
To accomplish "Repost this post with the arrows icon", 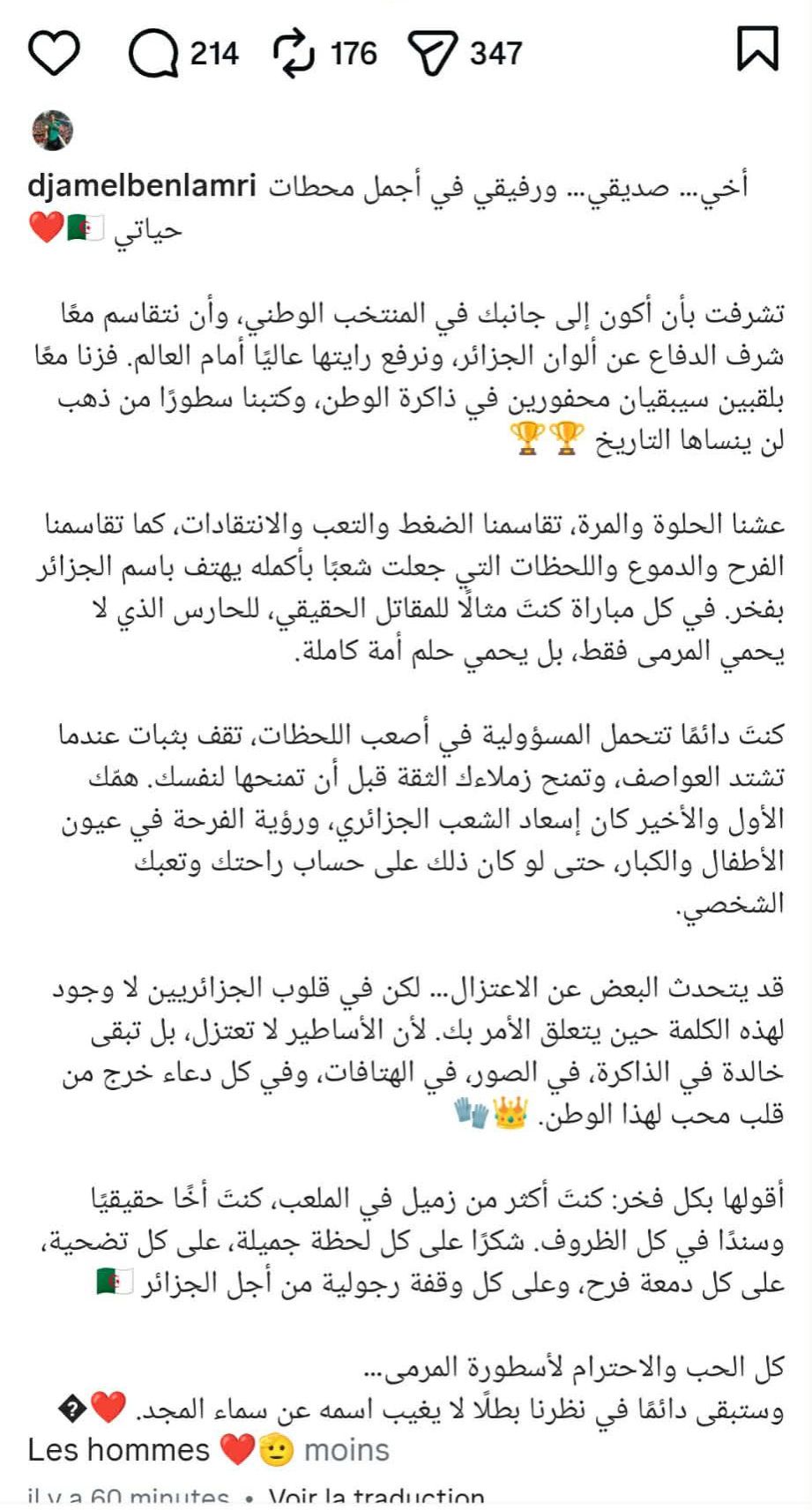I will [x=294, y=53].
